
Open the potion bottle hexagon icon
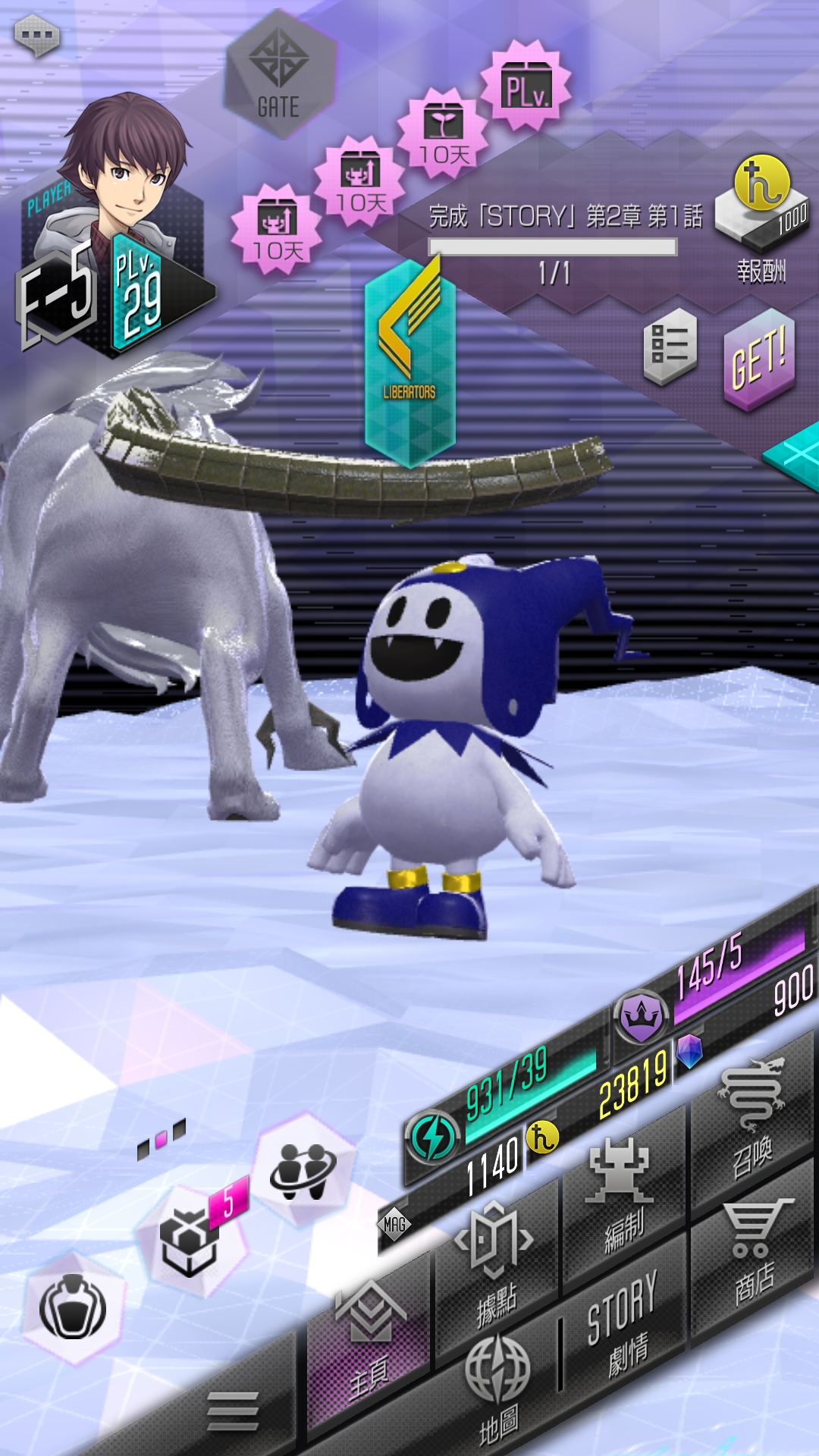tap(73, 1306)
